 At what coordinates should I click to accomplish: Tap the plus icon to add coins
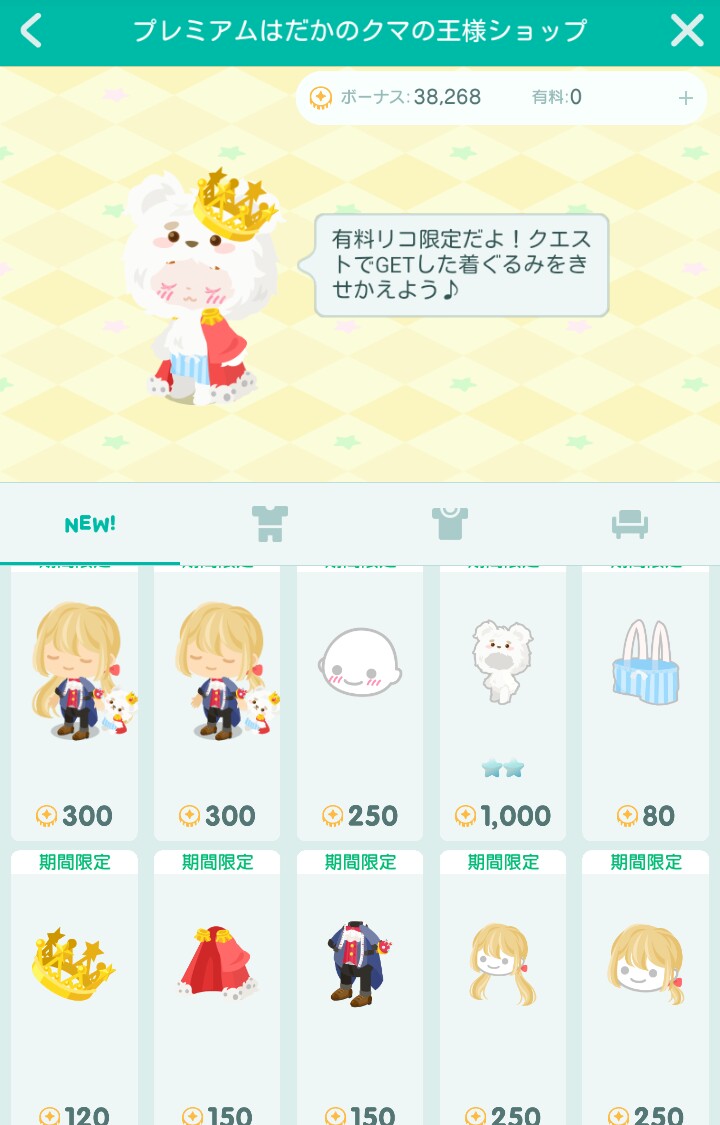click(686, 98)
